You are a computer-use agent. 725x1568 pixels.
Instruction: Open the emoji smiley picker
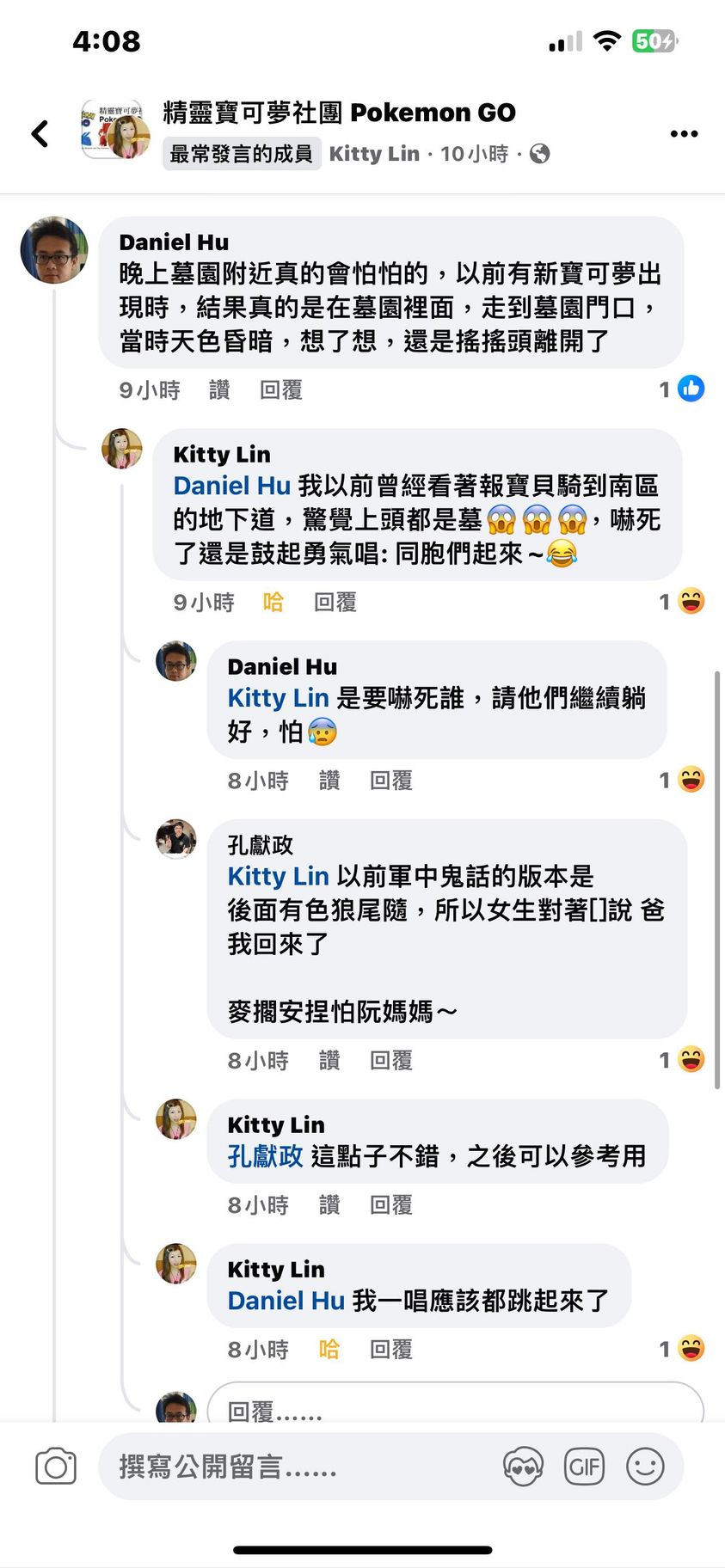click(x=645, y=1467)
